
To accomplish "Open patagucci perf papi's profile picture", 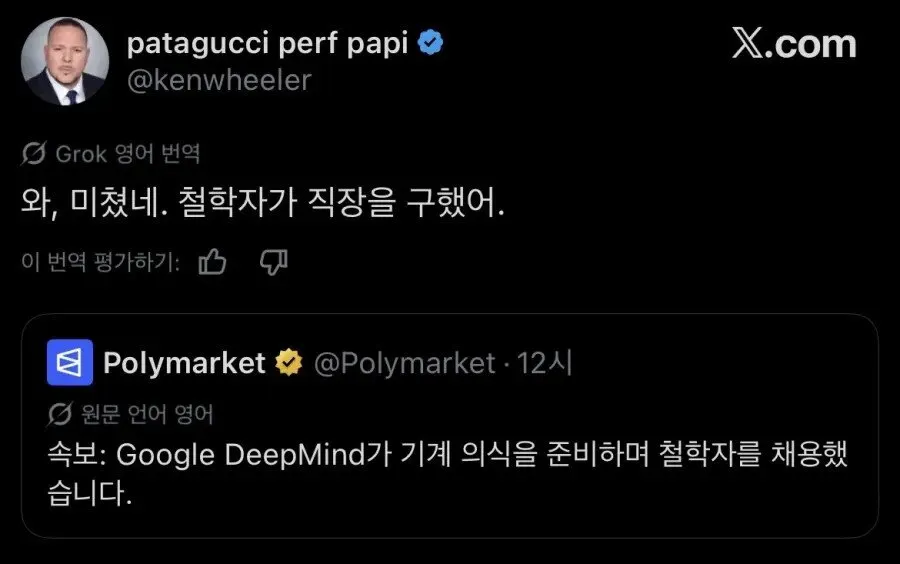I will 66,62.
